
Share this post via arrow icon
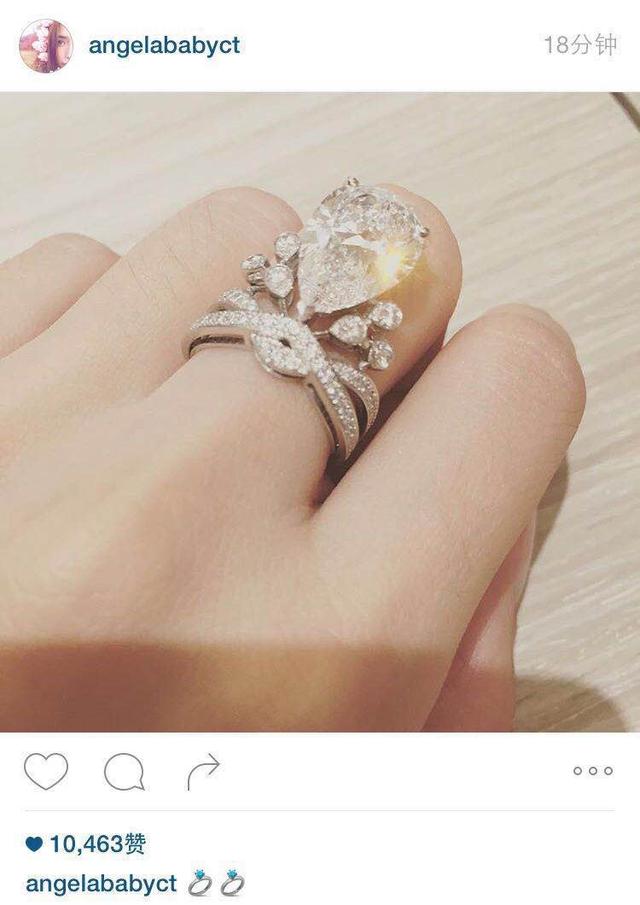point(203,771)
